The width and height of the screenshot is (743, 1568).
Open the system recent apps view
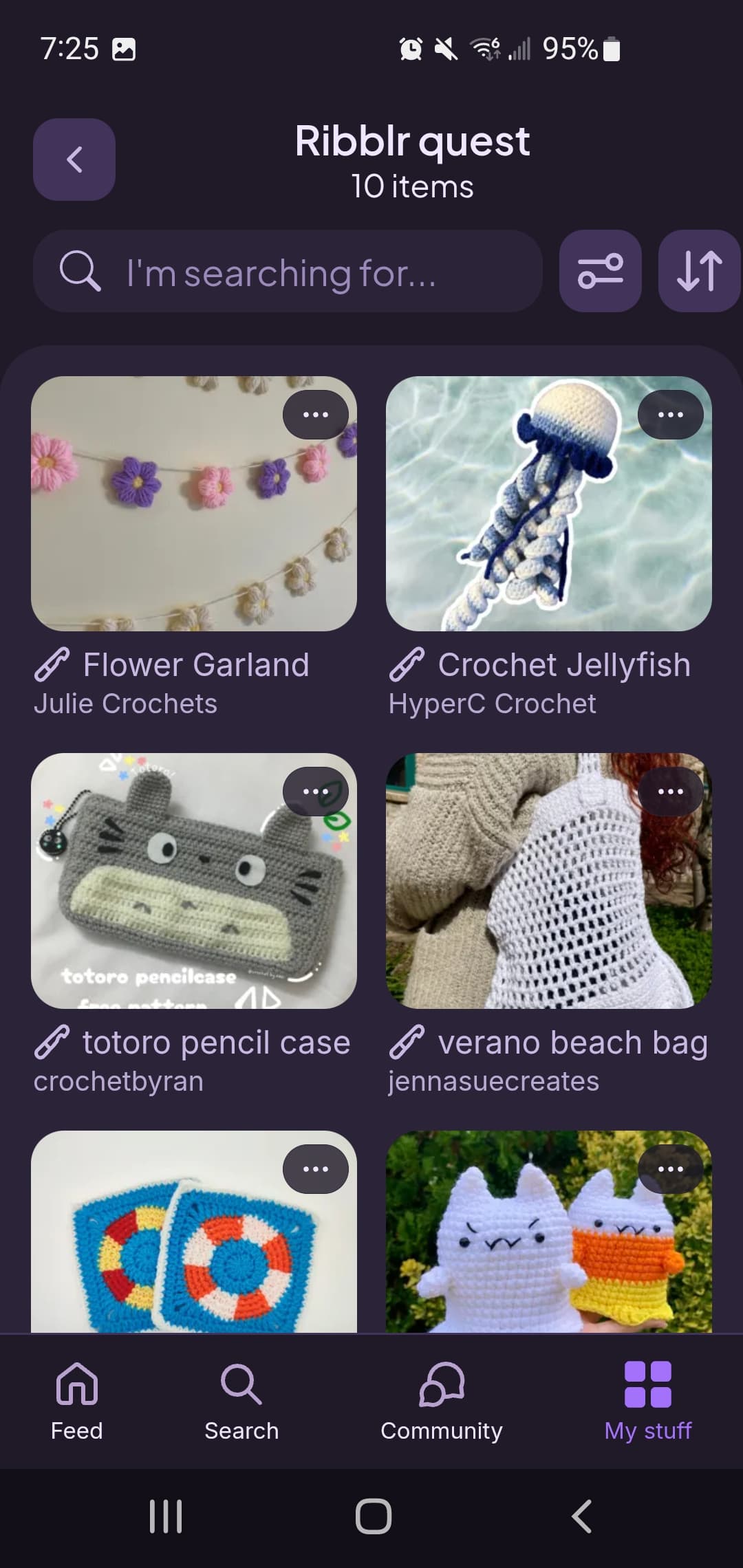pos(166,1516)
